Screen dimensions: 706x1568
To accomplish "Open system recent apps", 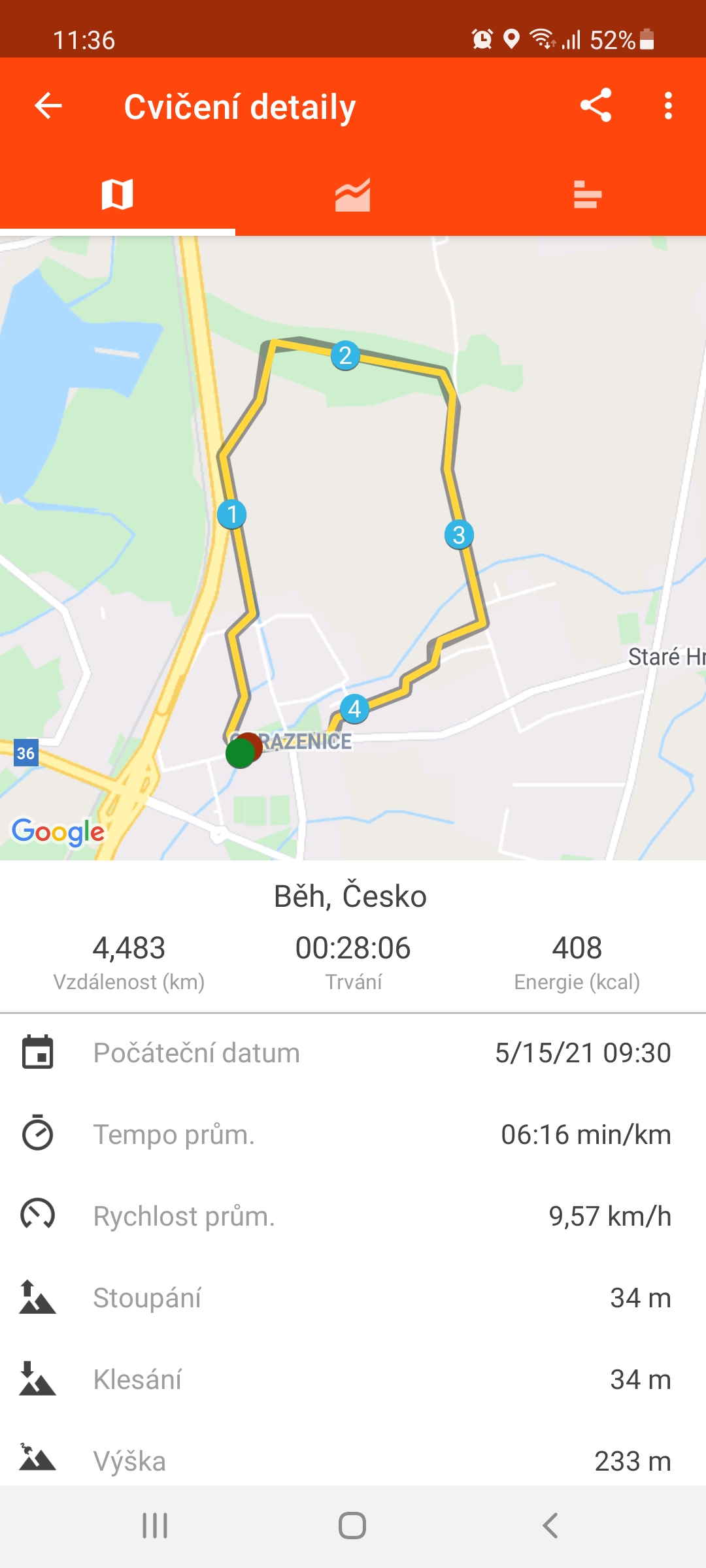I will pyautogui.click(x=155, y=1526).
